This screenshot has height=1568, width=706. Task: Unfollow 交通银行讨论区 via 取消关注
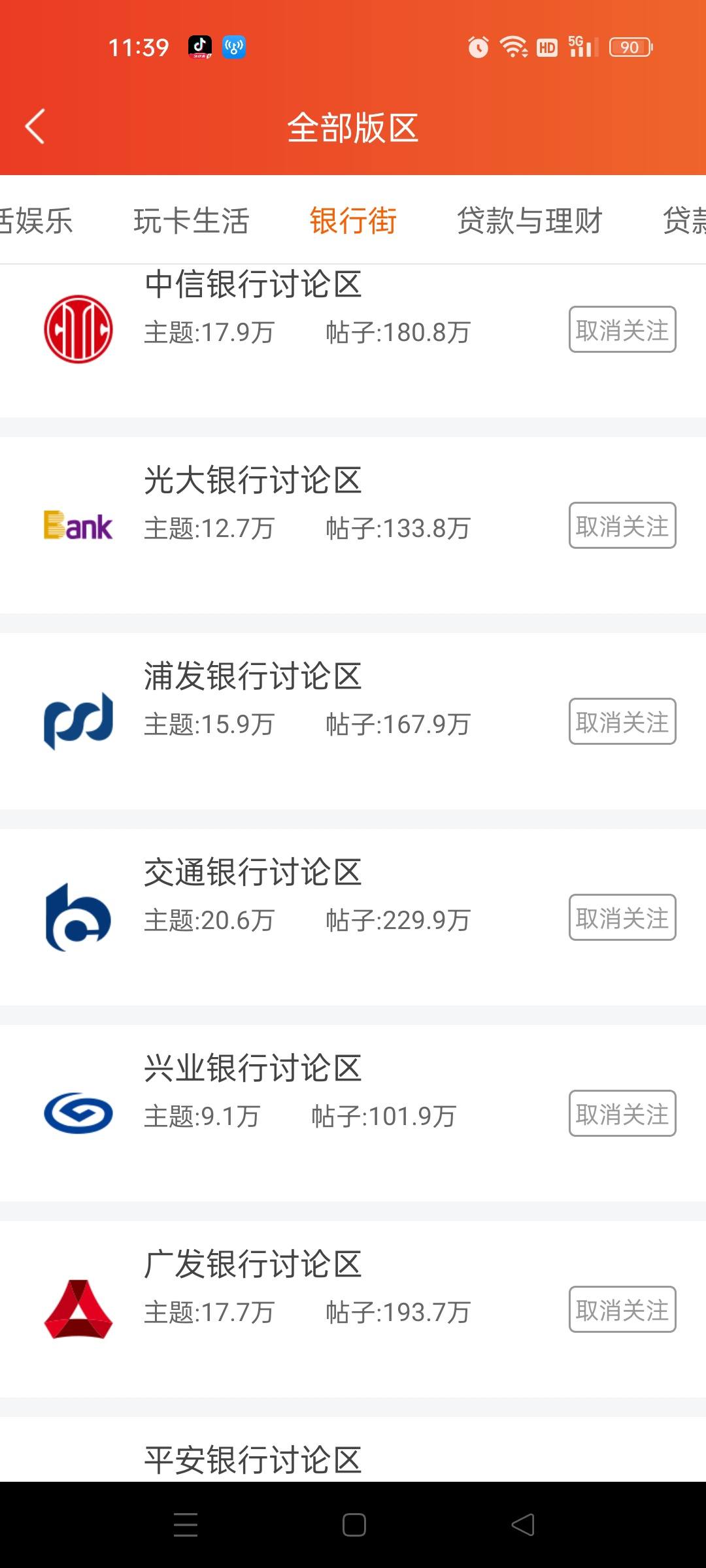[622, 917]
